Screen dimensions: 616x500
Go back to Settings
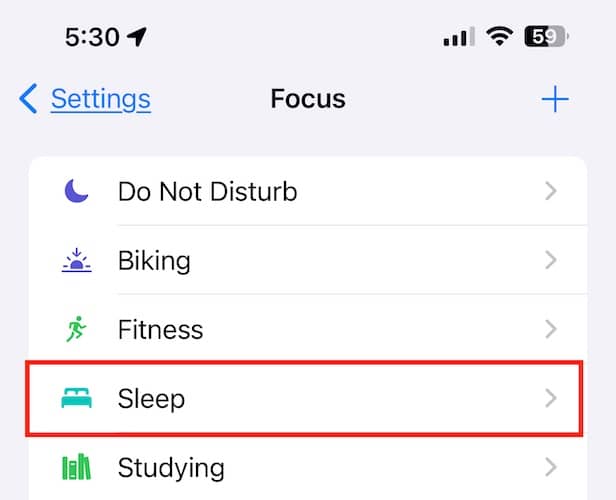tap(86, 99)
